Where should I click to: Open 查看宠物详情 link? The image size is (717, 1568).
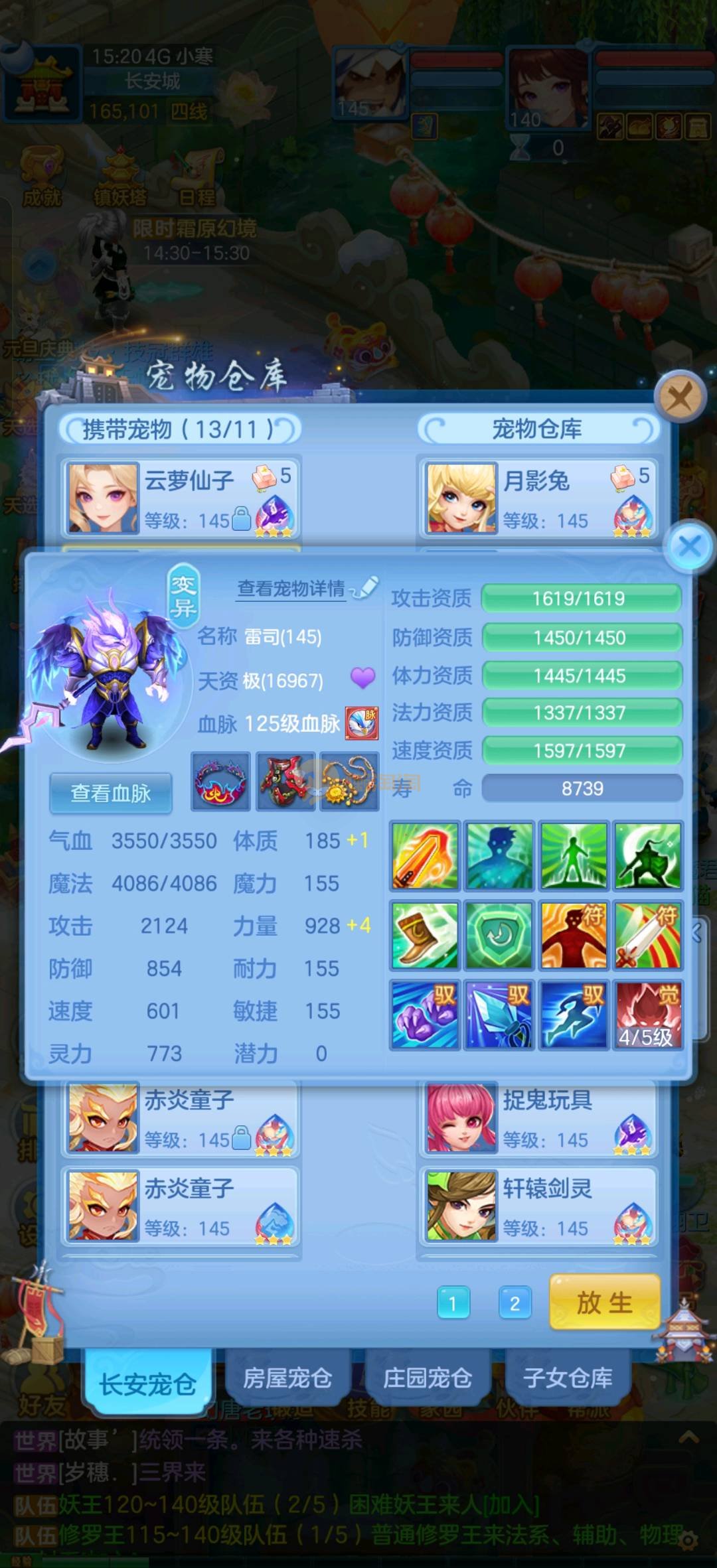[x=291, y=589]
